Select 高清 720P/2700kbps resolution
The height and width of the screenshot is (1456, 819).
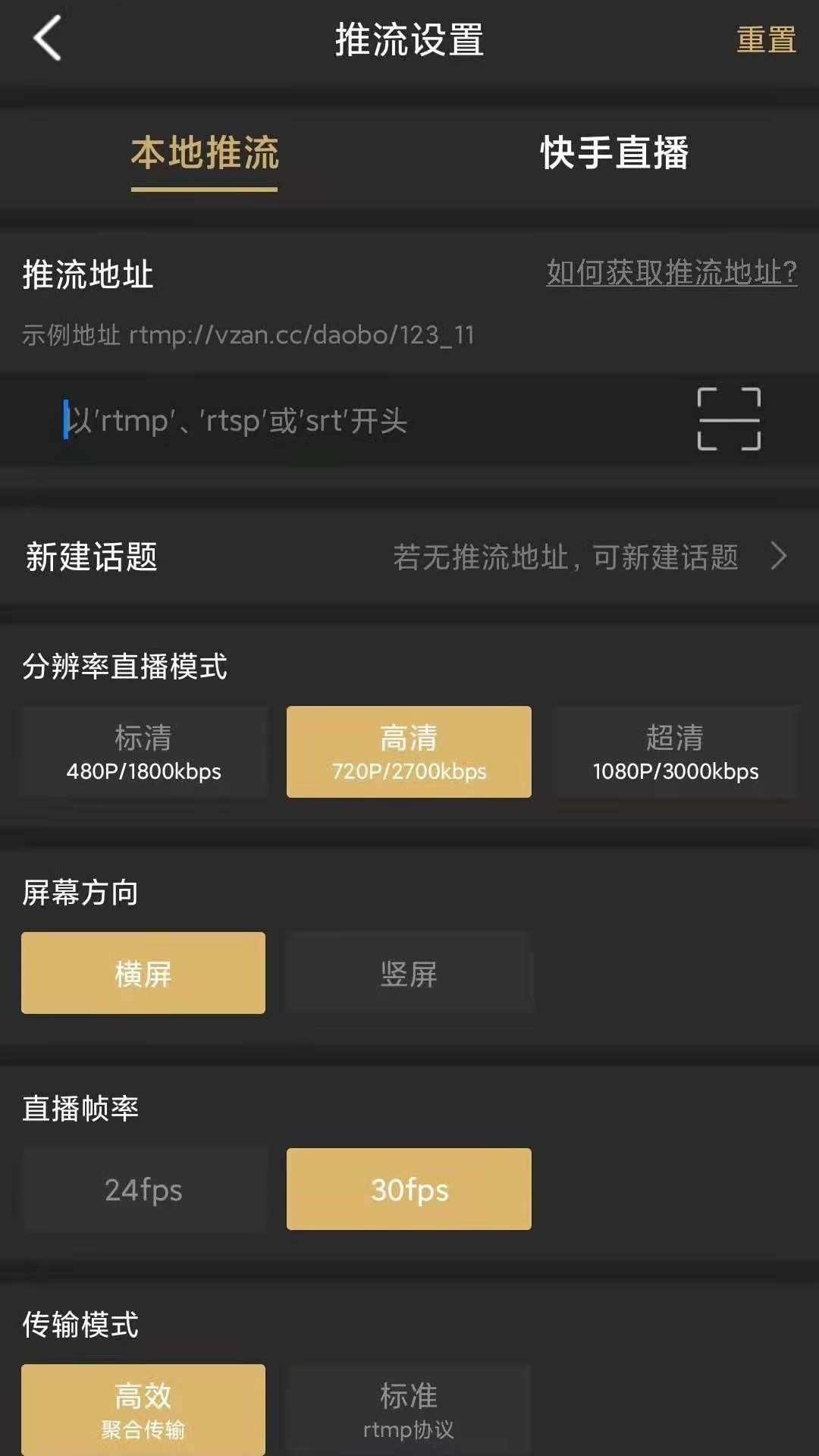pos(409,752)
